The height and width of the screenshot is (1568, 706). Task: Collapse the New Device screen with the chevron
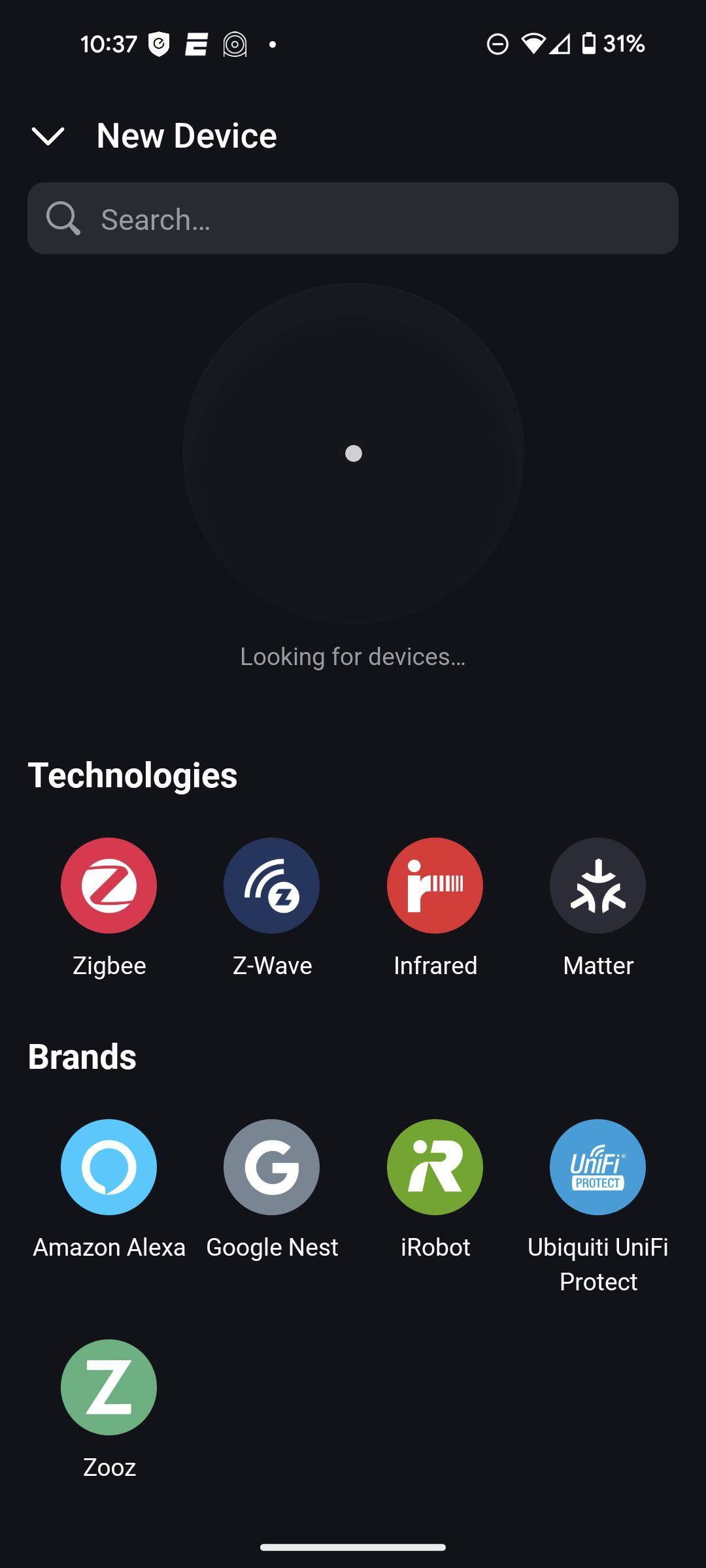[48, 136]
